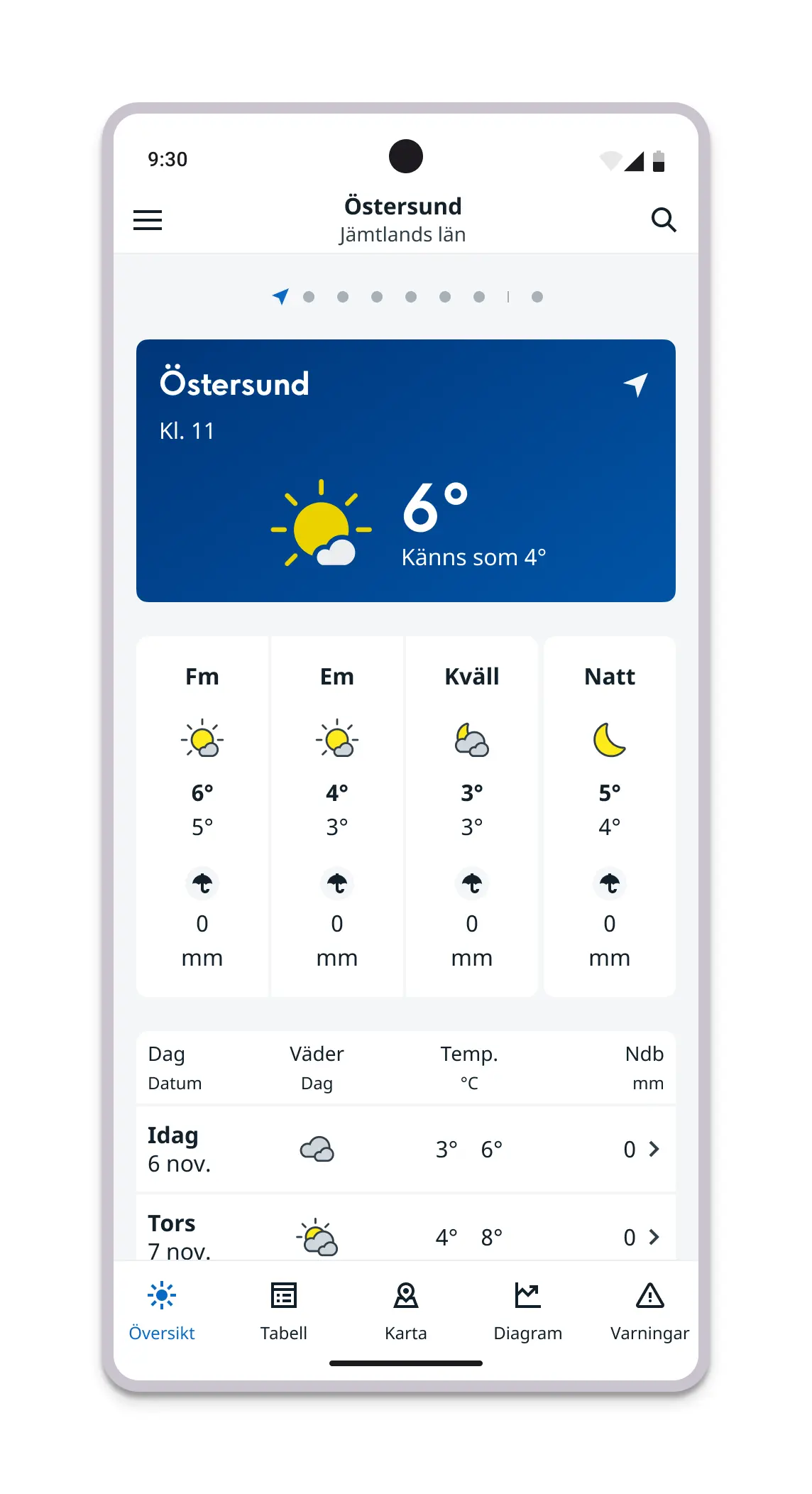
Task: Open the Varningar tab
Action: pos(649,1311)
